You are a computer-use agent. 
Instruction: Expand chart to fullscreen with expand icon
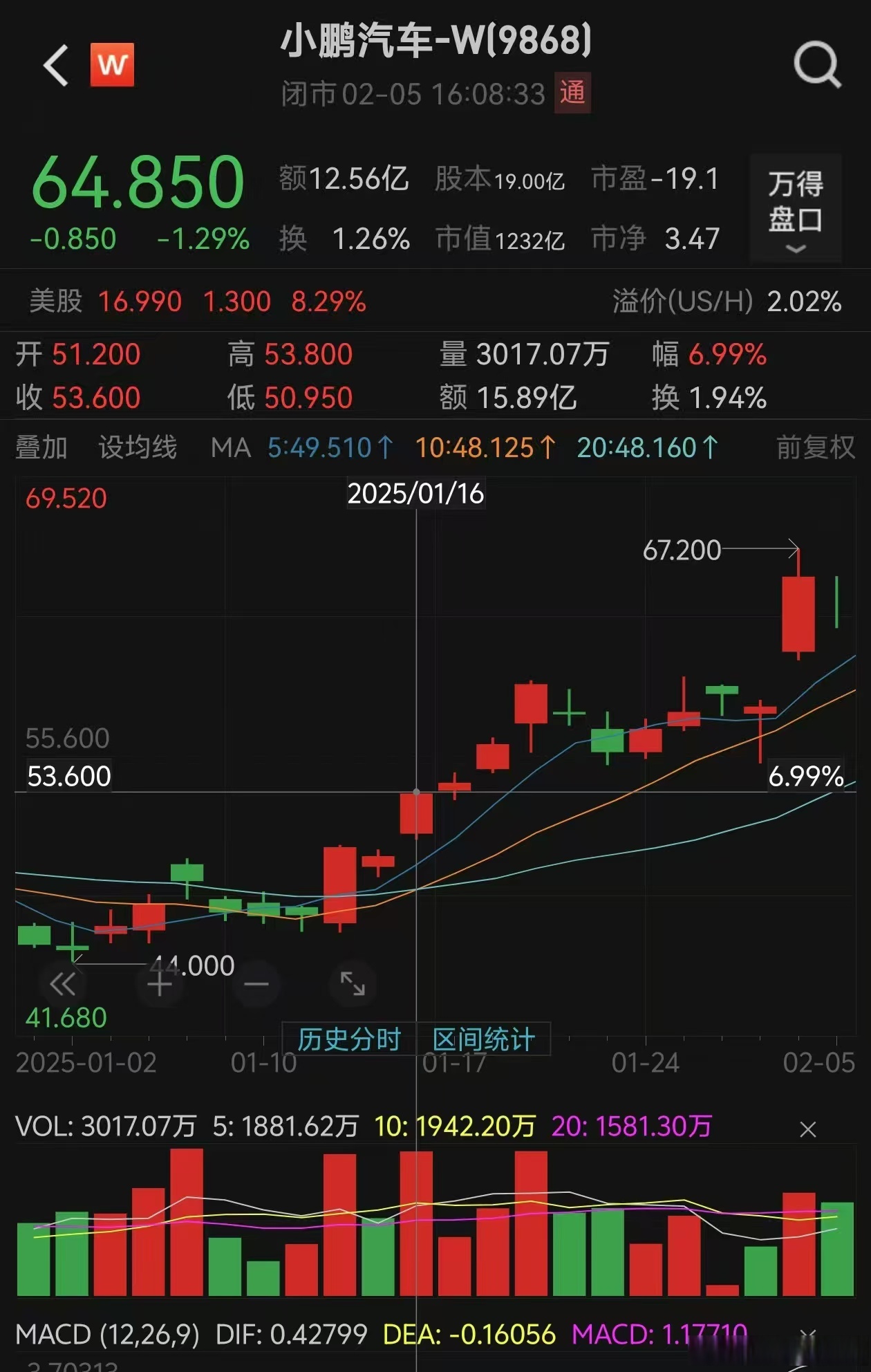353,983
